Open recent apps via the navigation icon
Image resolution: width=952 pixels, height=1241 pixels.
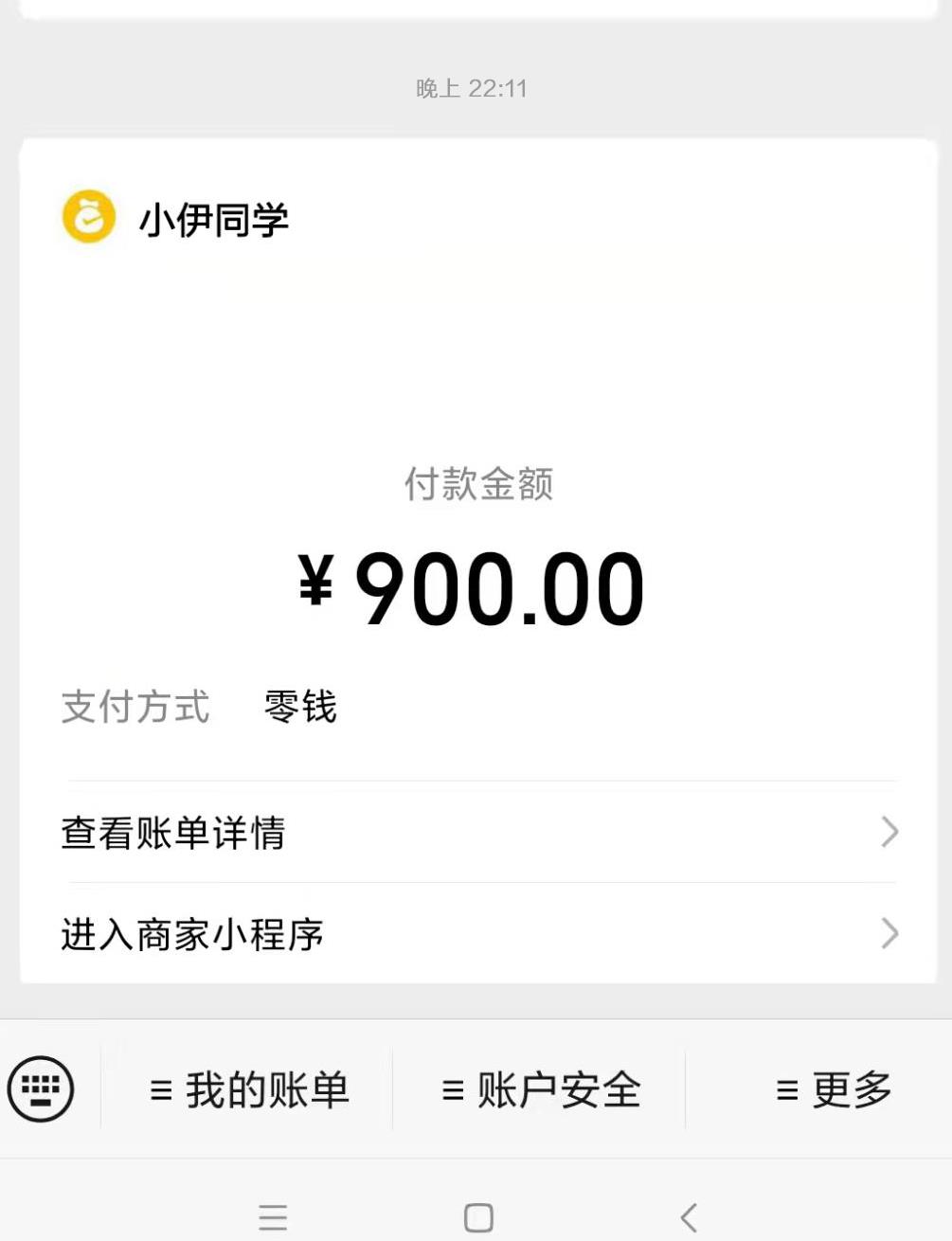[x=274, y=1215]
